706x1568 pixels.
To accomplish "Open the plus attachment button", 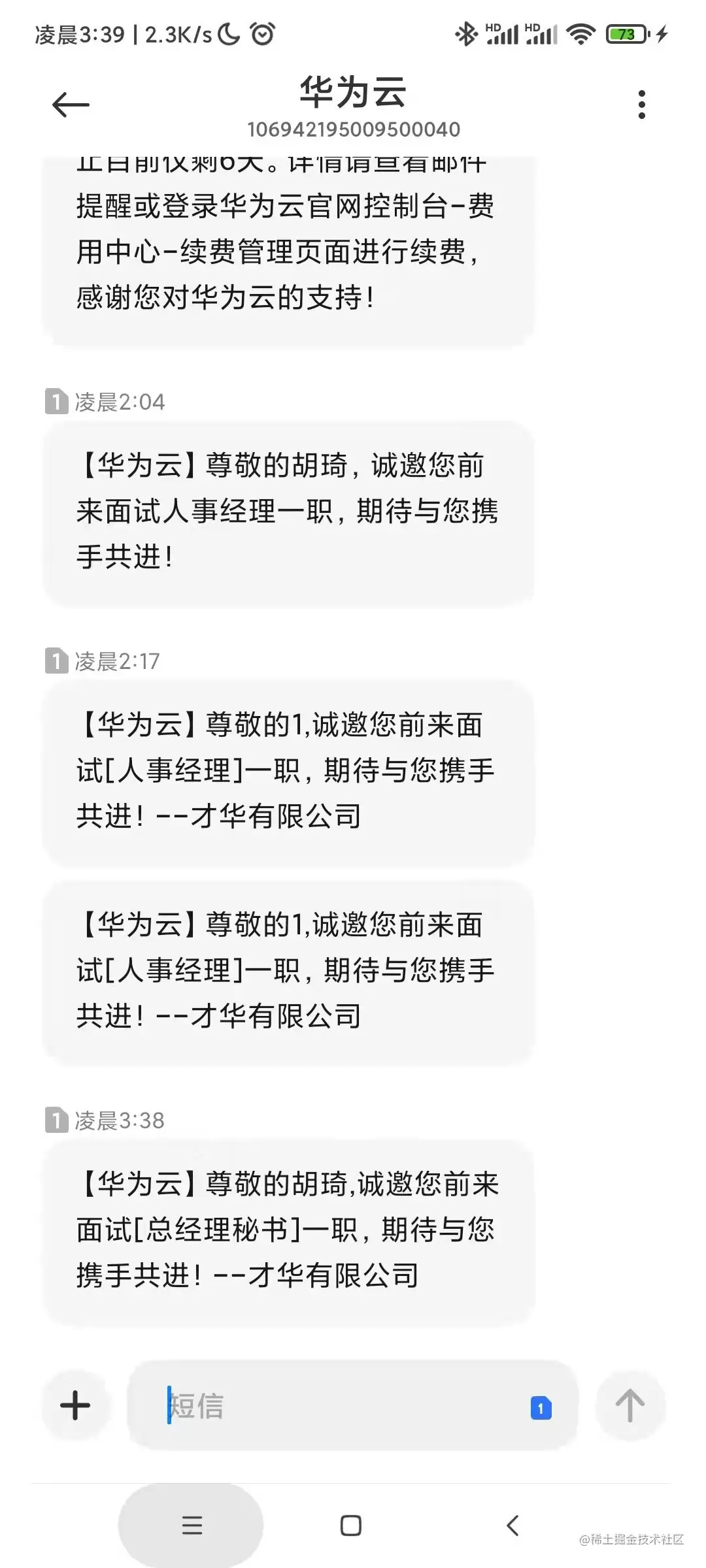I will 75,1405.
